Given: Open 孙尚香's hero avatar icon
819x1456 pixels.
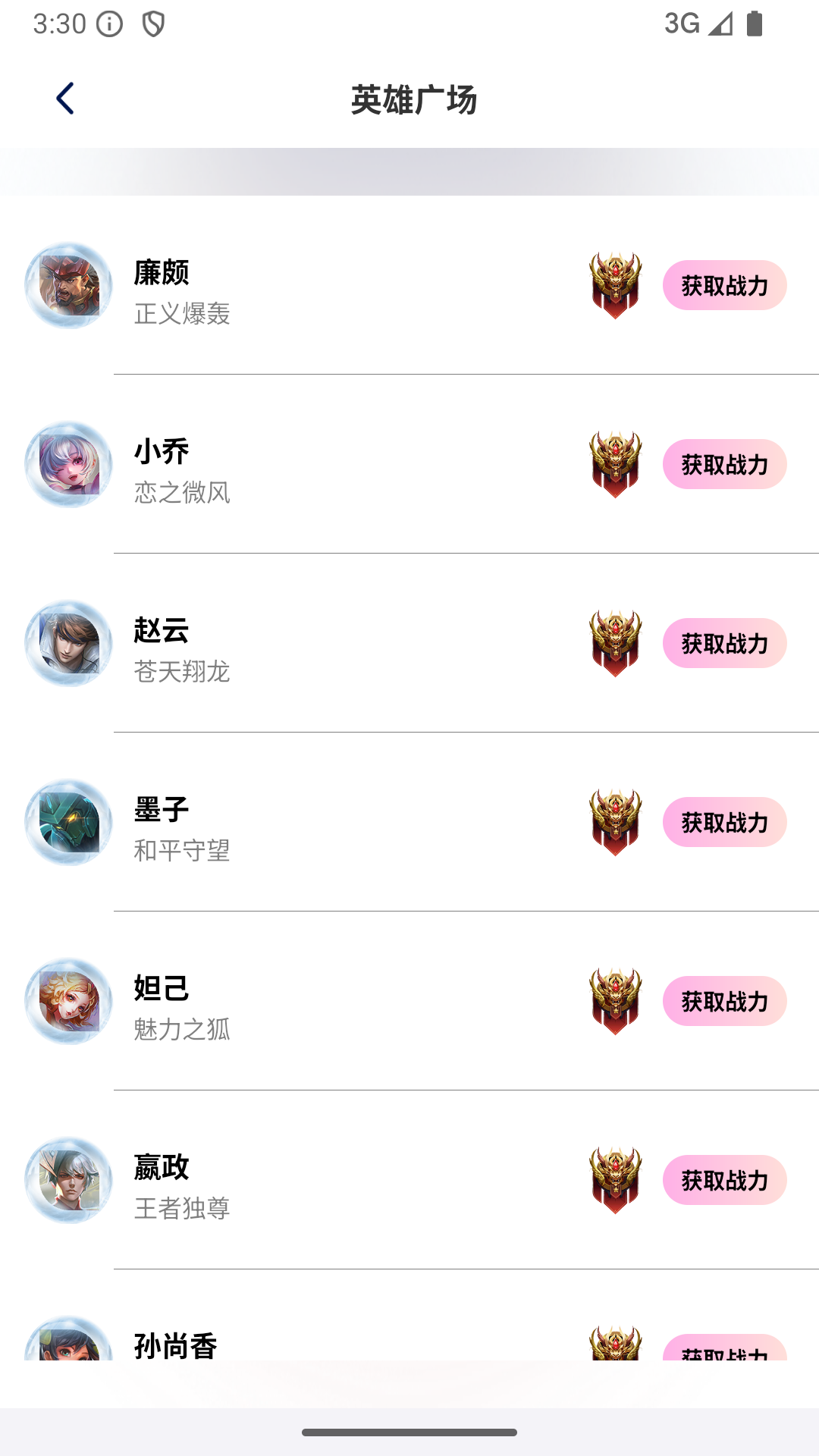Looking at the screenshot, I should 67,1357.
